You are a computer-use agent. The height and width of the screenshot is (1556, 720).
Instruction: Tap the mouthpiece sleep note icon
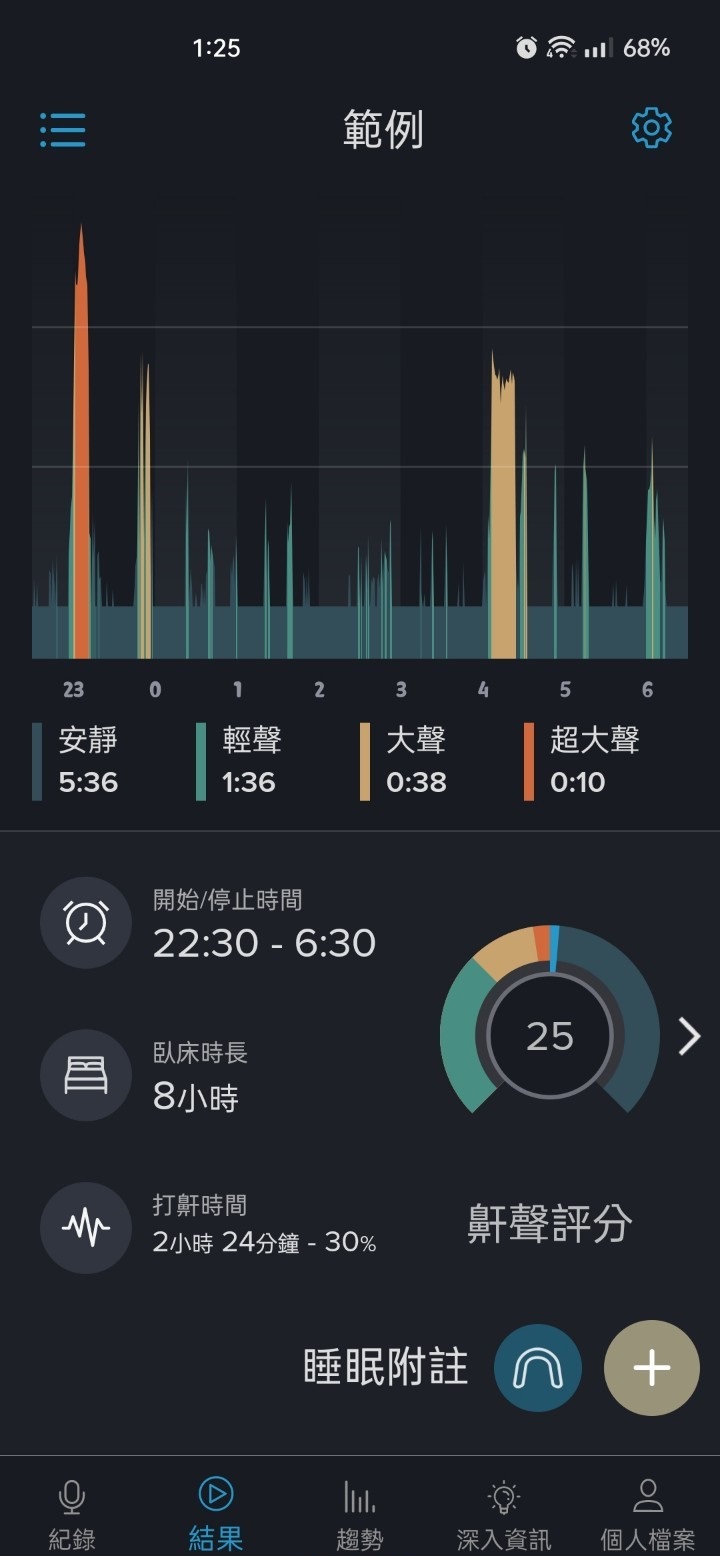coord(538,1368)
